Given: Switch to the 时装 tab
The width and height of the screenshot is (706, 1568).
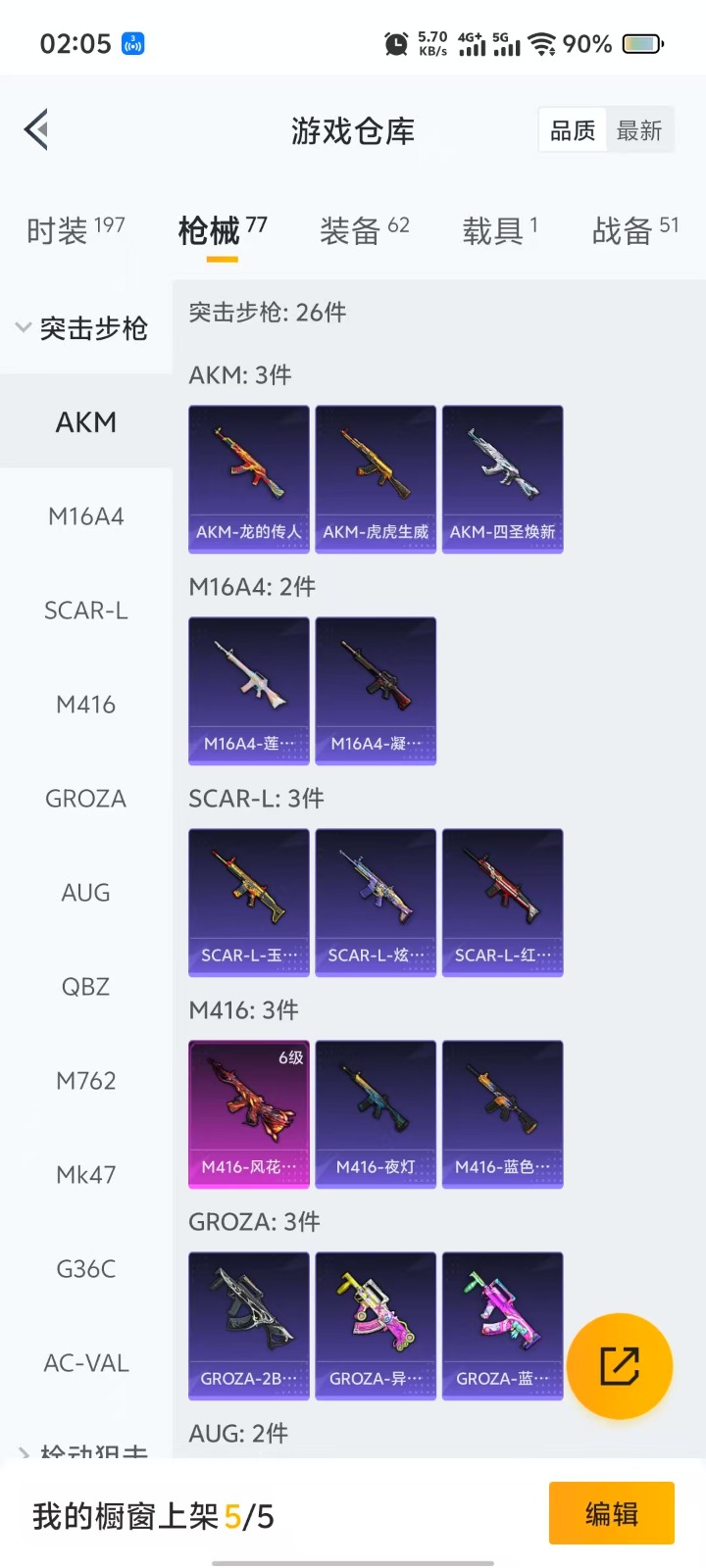Looking at the screenshot, I should [76, 231].
